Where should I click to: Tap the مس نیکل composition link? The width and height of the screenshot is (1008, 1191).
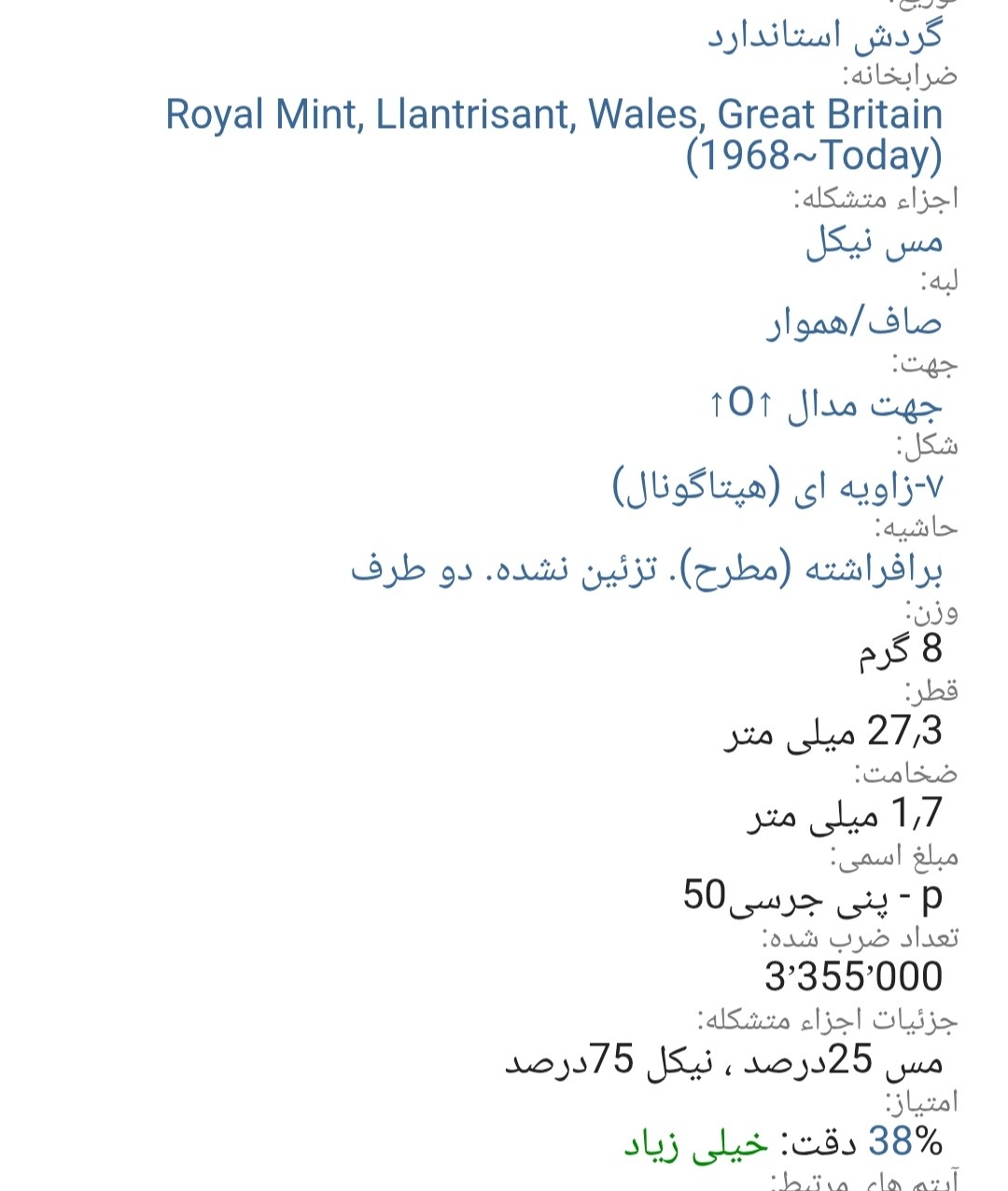point(874,241)
